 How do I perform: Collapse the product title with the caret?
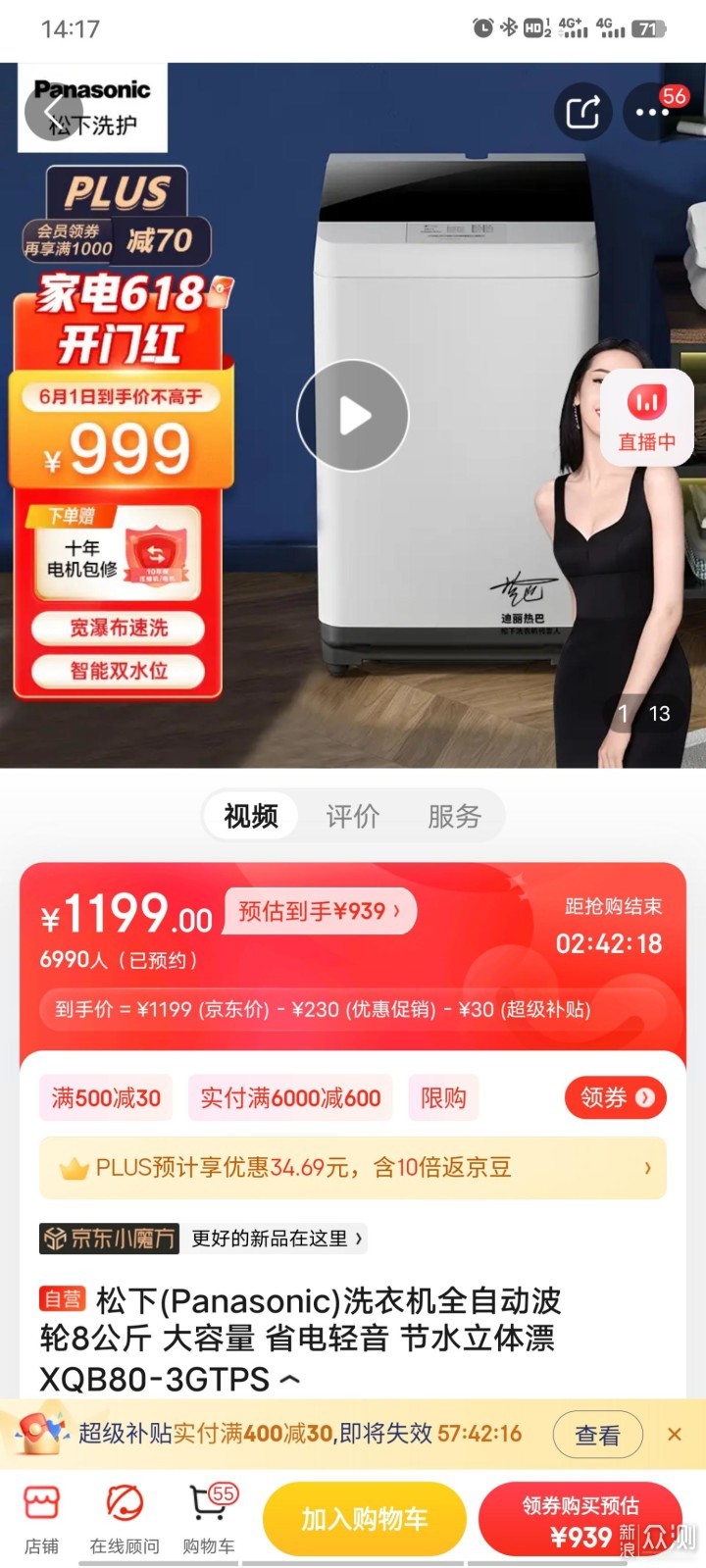(x=289, y=1380)
